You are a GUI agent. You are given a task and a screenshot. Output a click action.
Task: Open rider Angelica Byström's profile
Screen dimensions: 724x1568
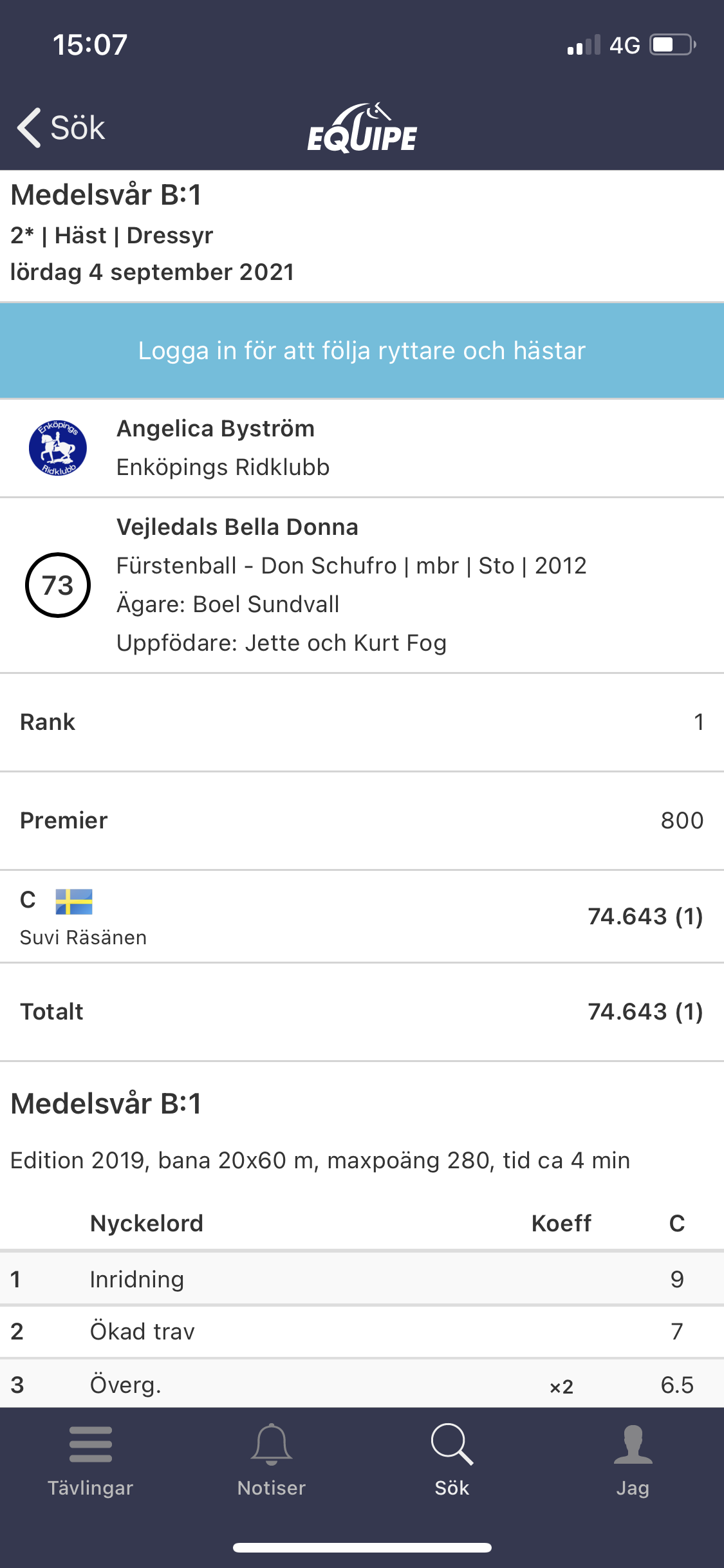[362, 448]
